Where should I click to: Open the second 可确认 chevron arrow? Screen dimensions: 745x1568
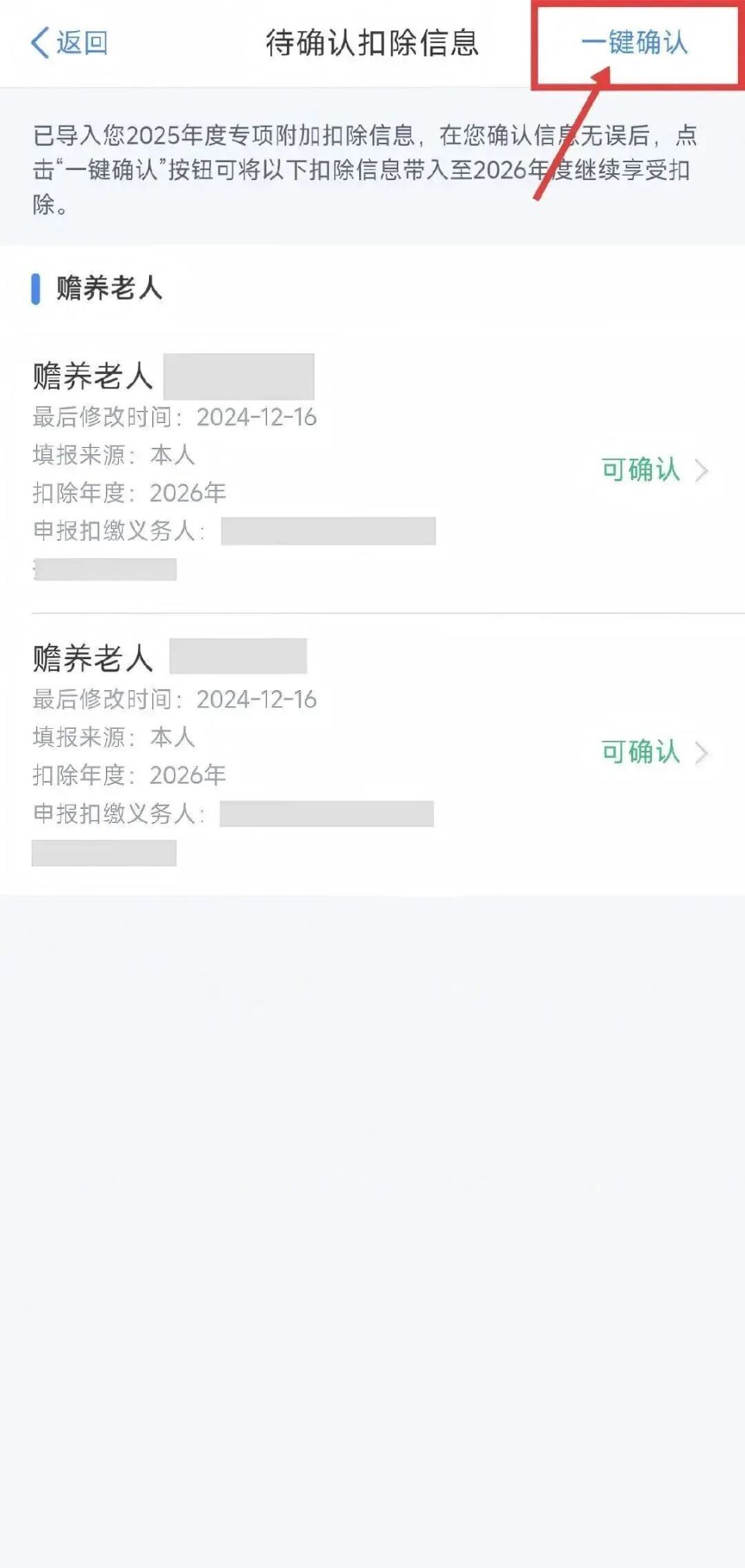[x=703, y=753]
